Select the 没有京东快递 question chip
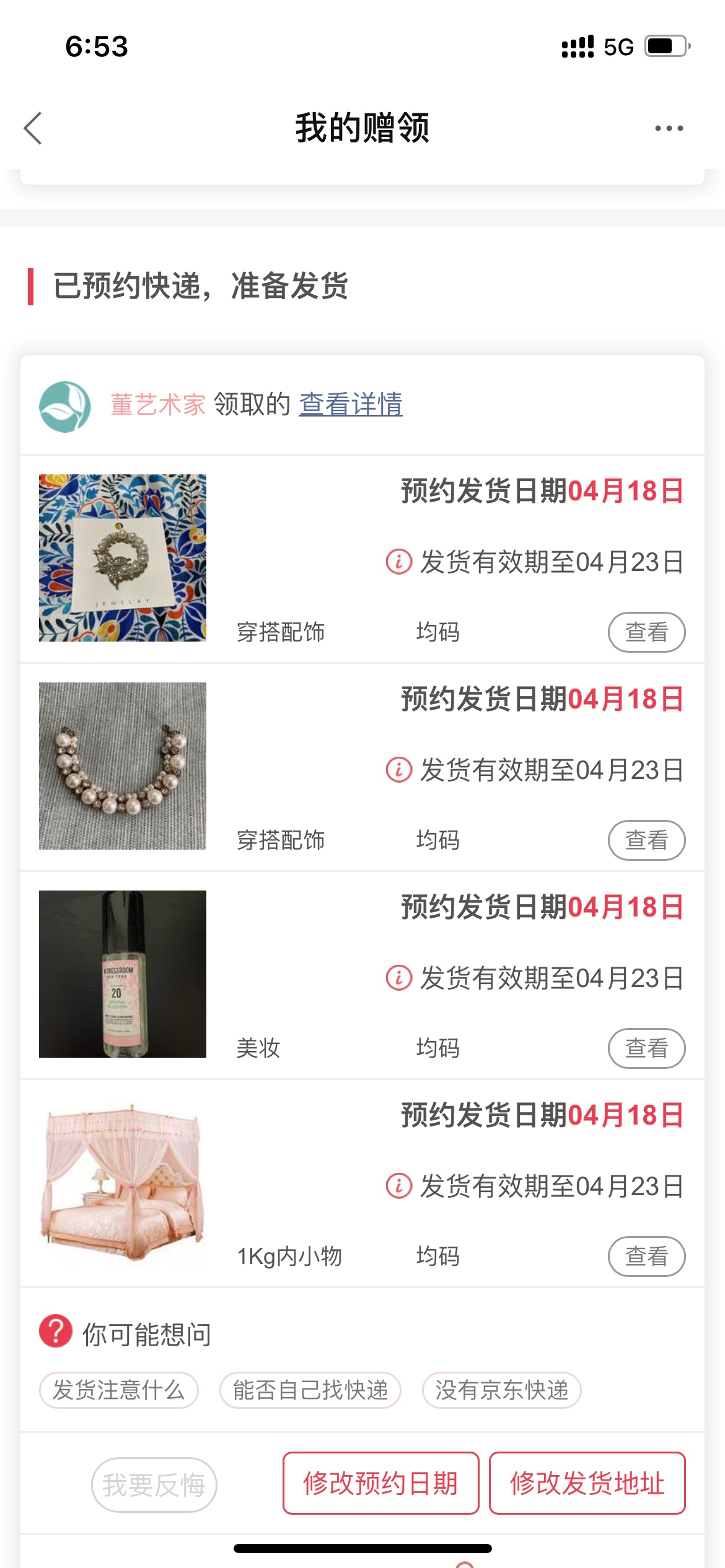Viewport: 725px width, 1568px height. click(x=502, y=1390)
